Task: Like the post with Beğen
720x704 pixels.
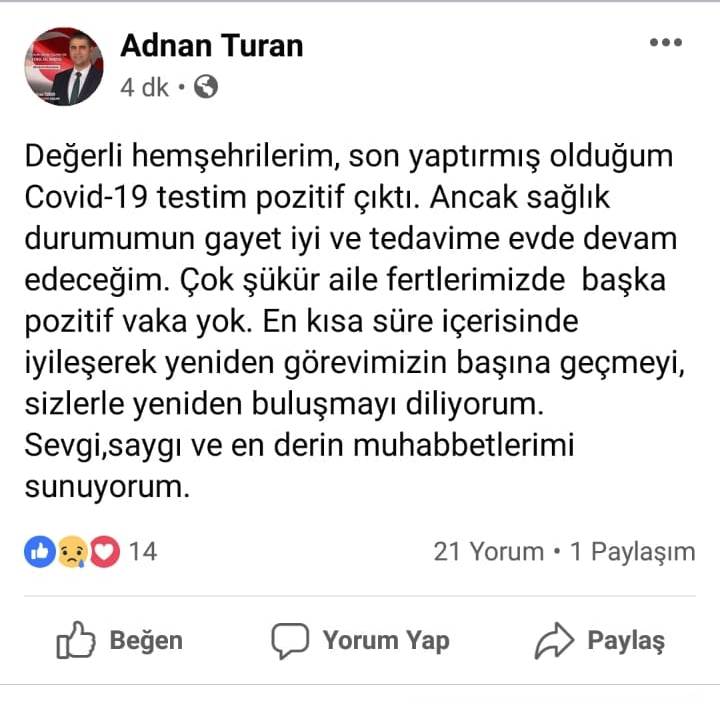Action: pyautogui.click(x=119, y=640)
